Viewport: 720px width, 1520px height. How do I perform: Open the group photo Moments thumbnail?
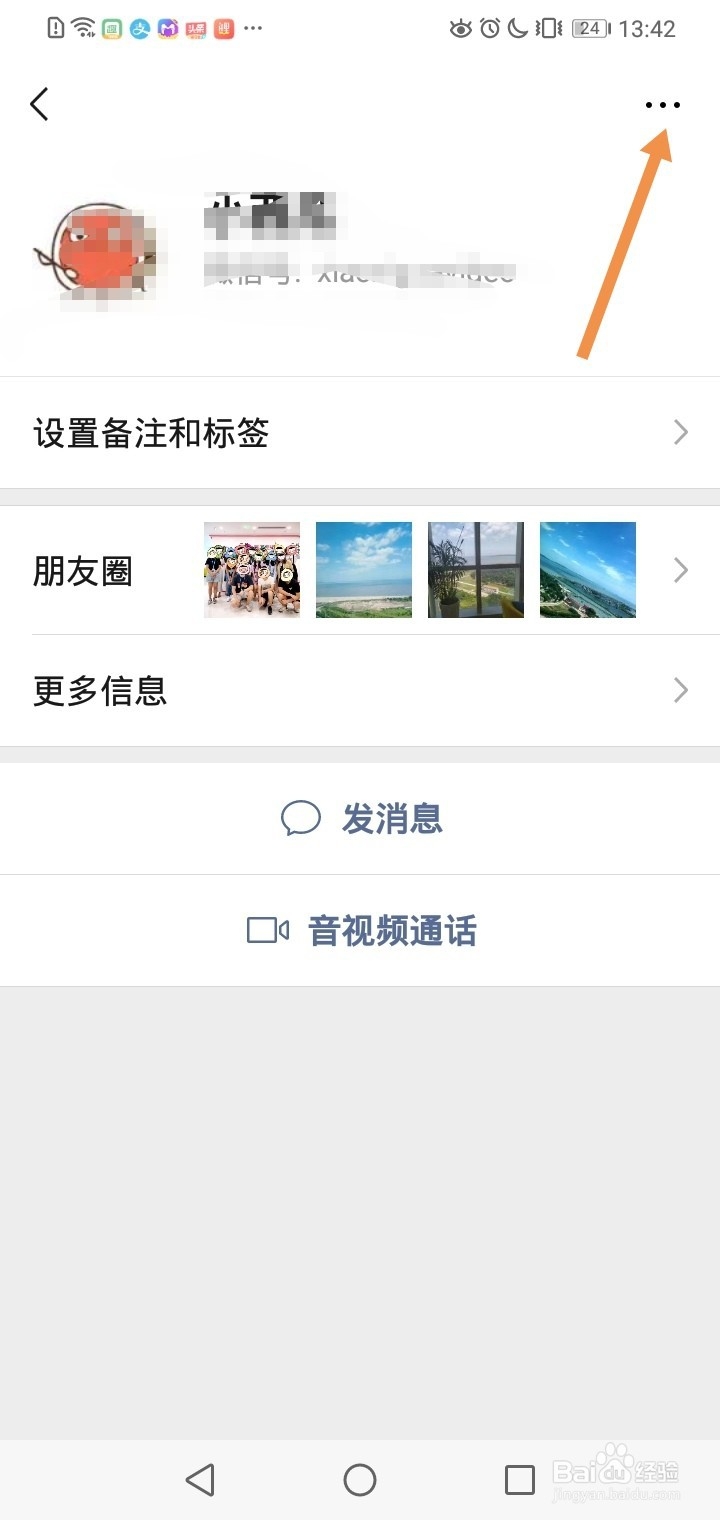pyautogui.click(x=251, y=570)
